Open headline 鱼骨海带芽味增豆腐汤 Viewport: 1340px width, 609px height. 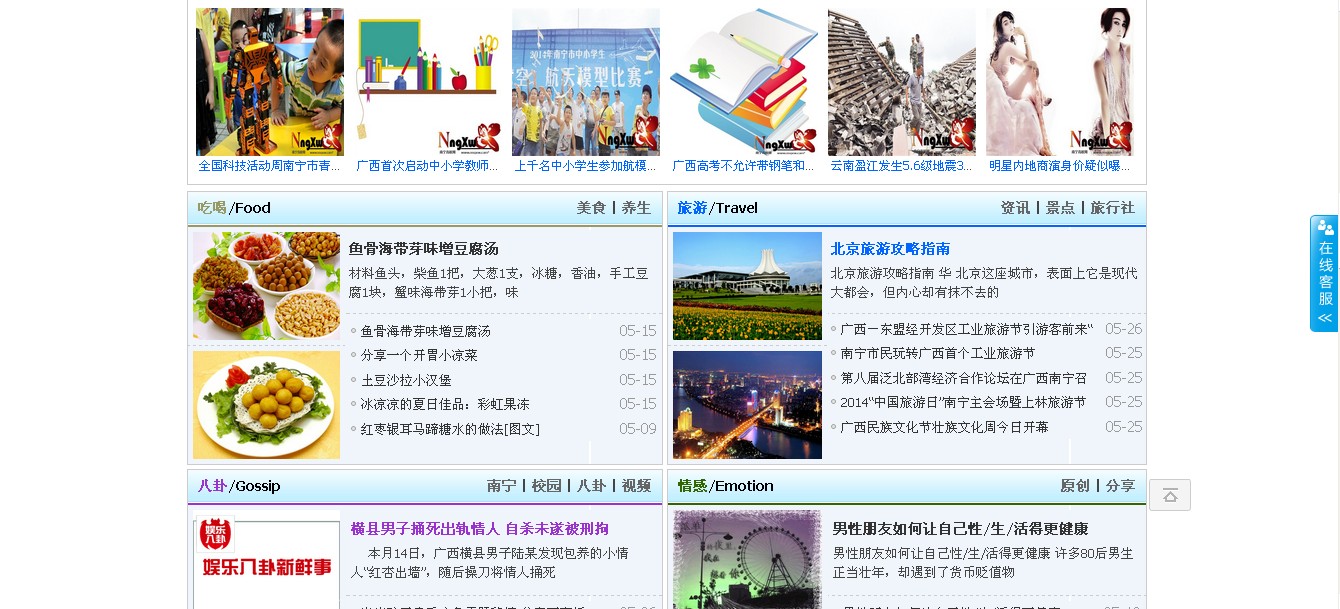(423, 248)
